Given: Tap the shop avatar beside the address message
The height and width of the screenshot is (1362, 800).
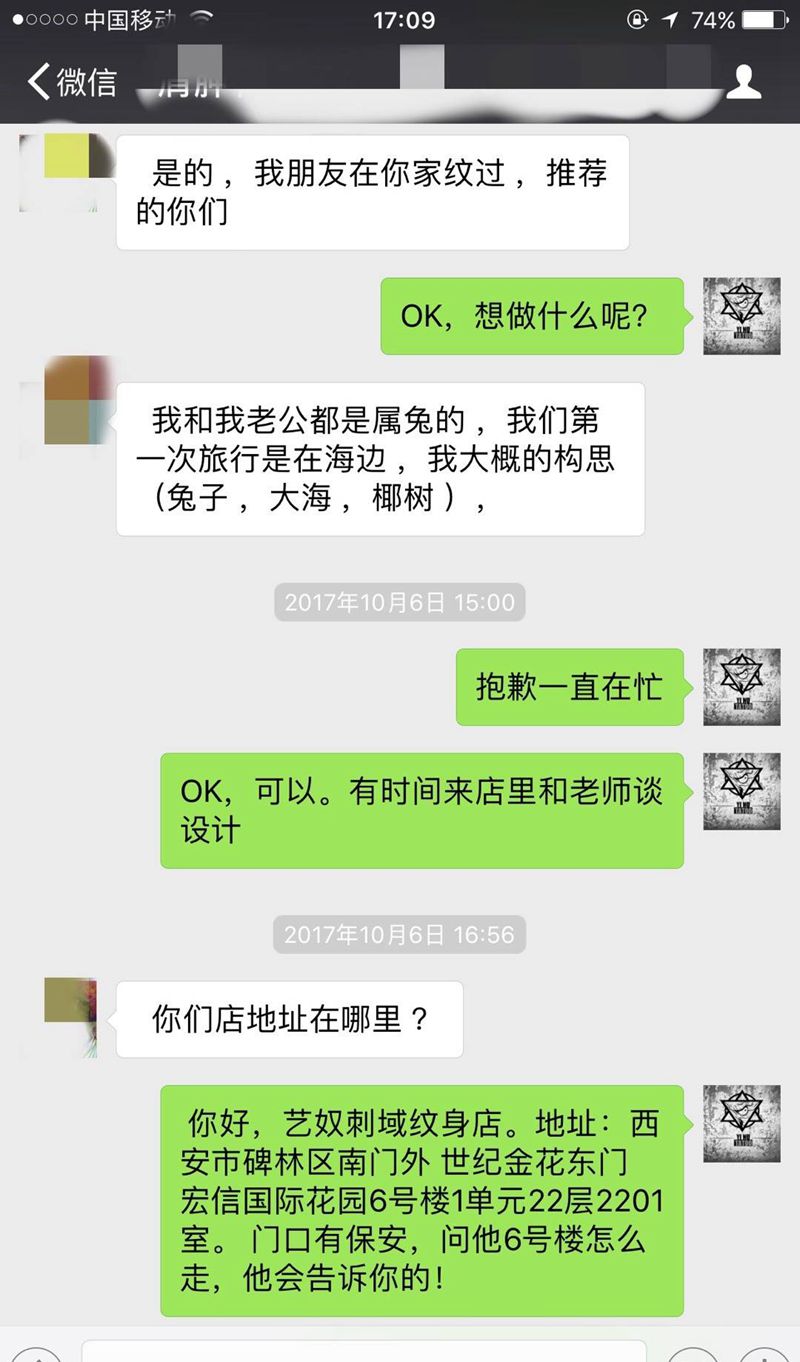Looking at the screenshot, I should point(741,1123).
